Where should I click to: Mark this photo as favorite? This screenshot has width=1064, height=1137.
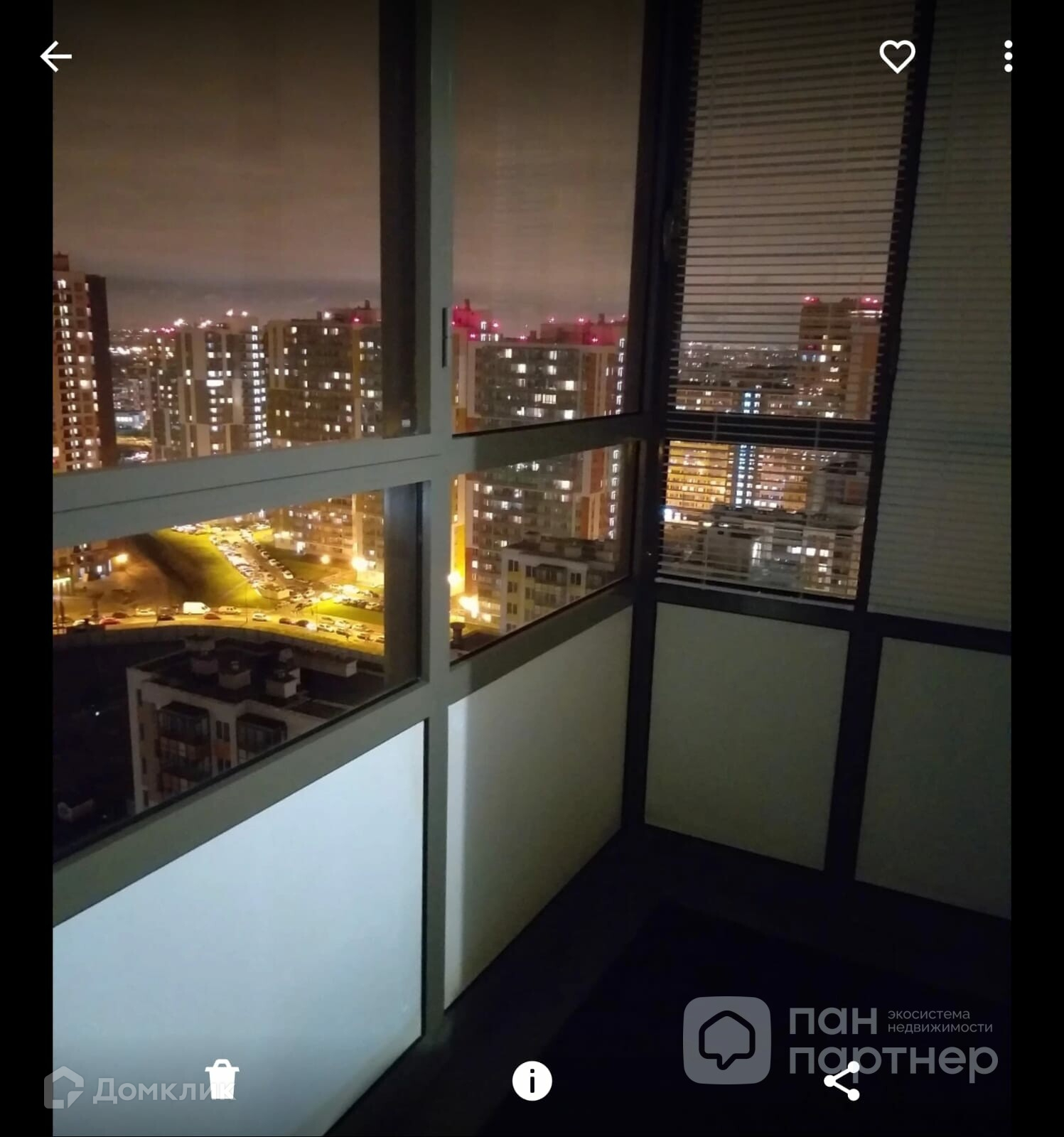tap(897, 56)
